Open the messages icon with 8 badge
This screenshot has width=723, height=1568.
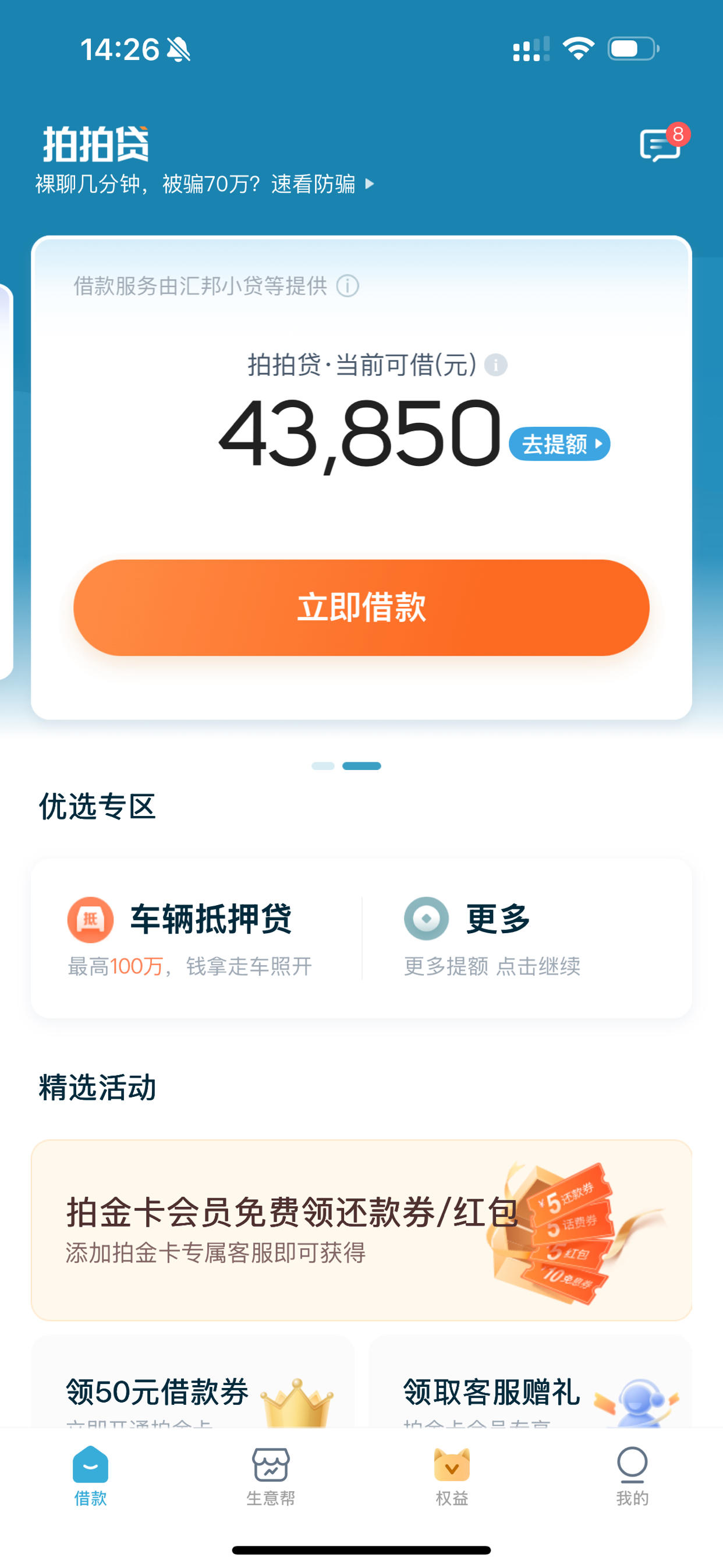[x=661, y=145]
